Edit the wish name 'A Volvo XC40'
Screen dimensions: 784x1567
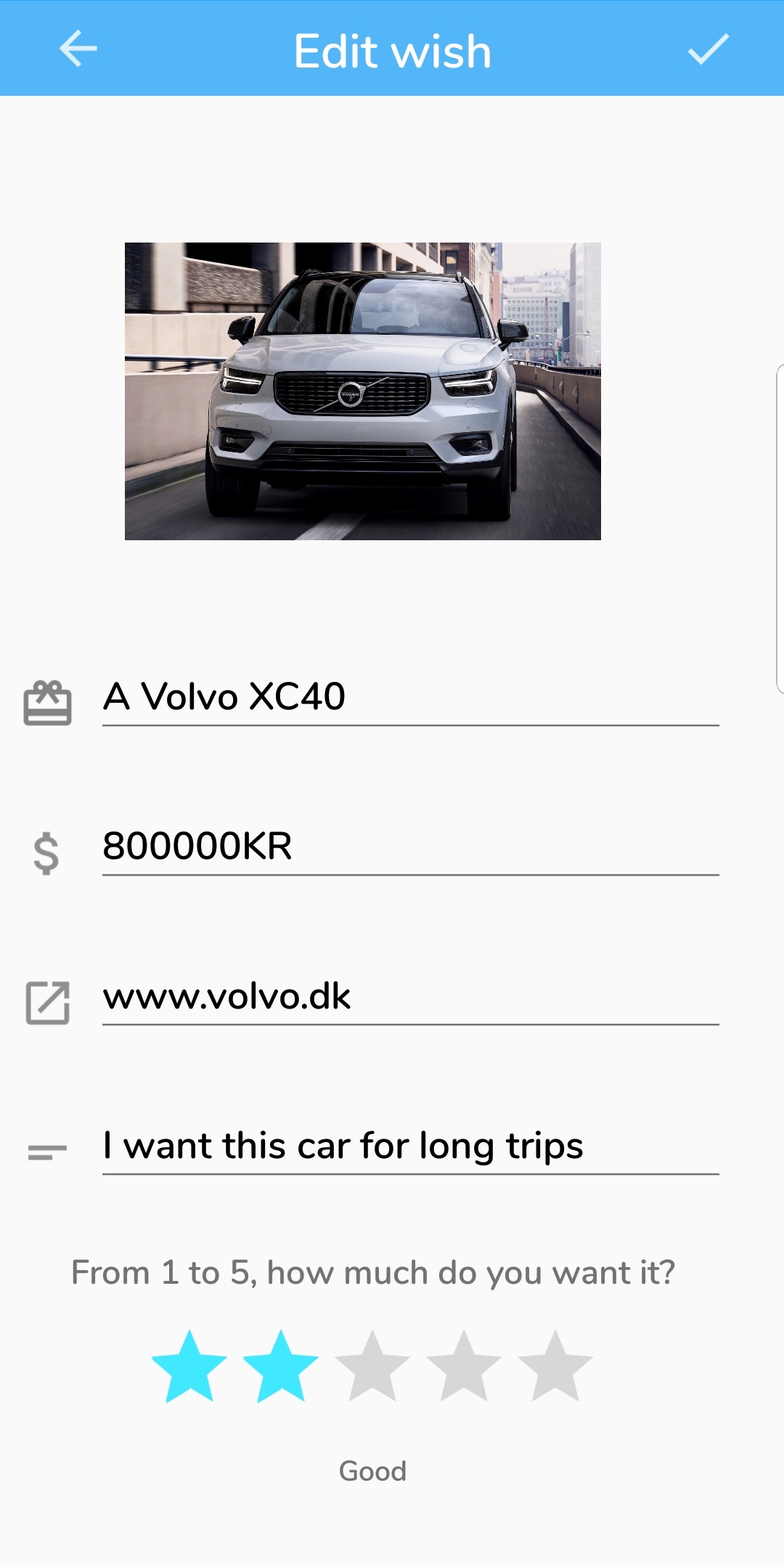(x=410, y=697)
